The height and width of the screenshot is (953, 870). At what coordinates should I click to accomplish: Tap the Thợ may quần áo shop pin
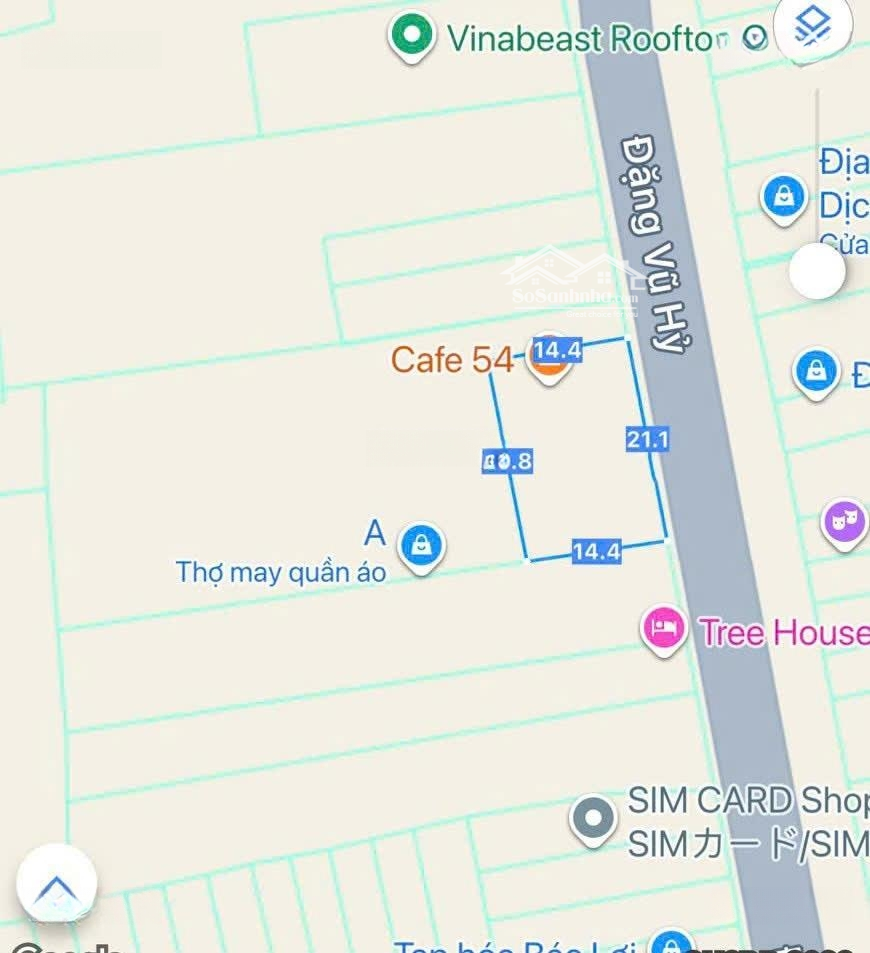[421, 546]
